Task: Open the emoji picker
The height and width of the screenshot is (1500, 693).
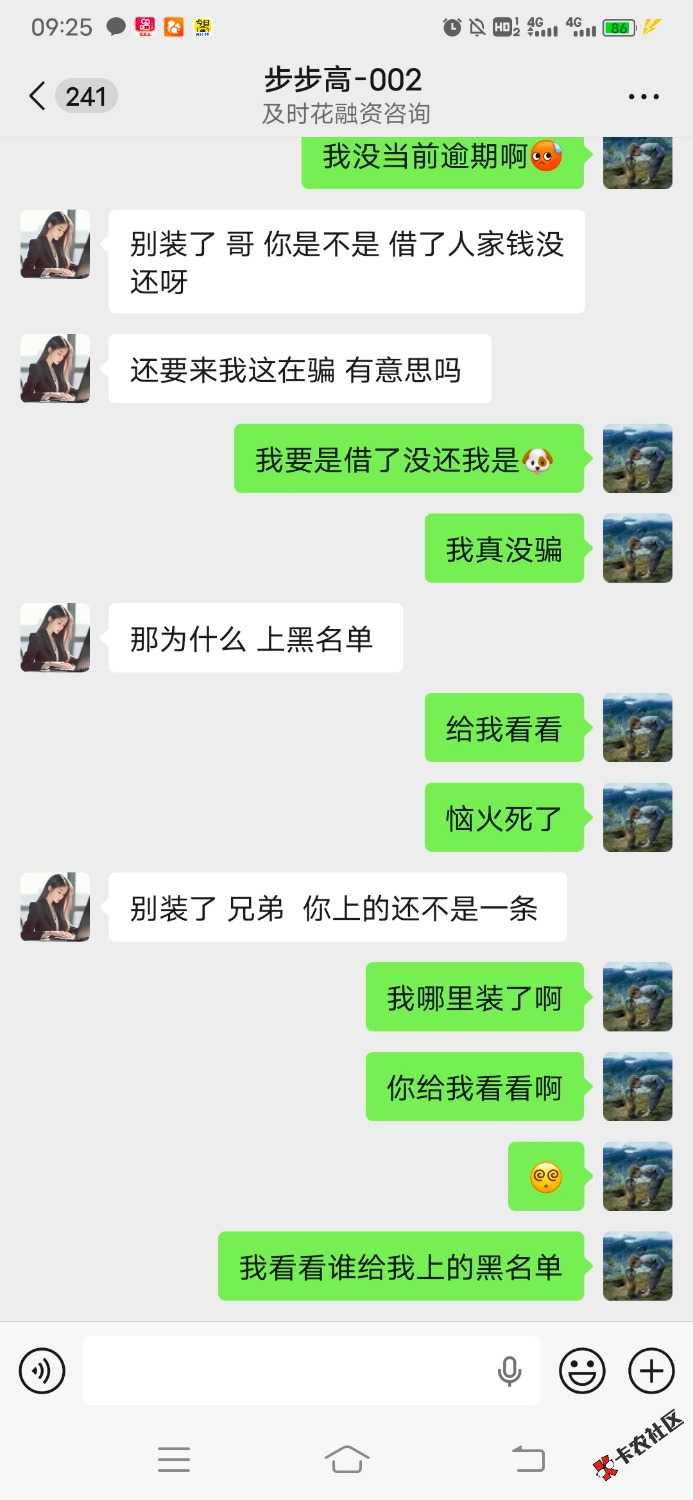Action: pos(581,1370)
